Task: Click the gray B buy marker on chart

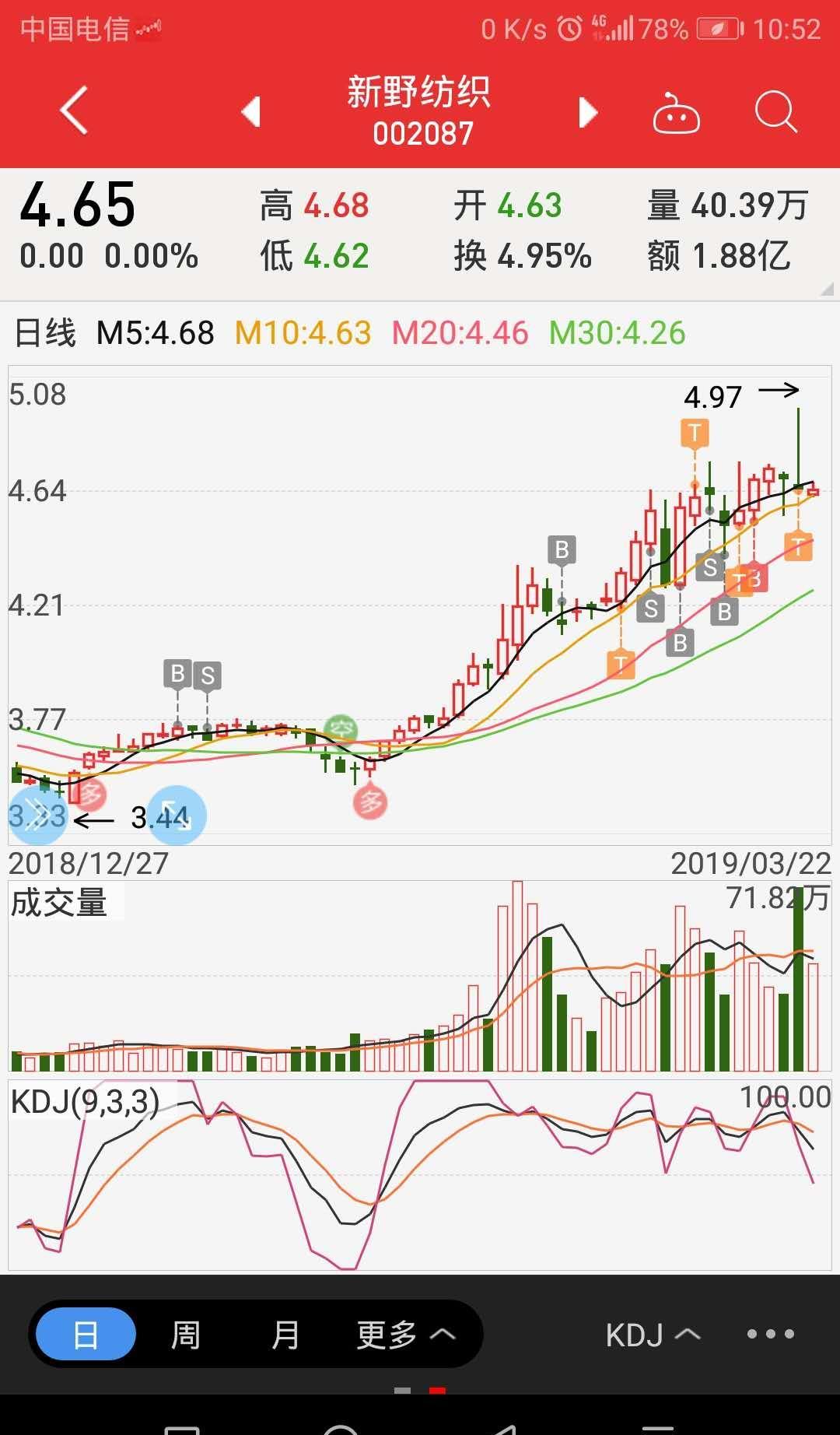Action: click(563, 550)
